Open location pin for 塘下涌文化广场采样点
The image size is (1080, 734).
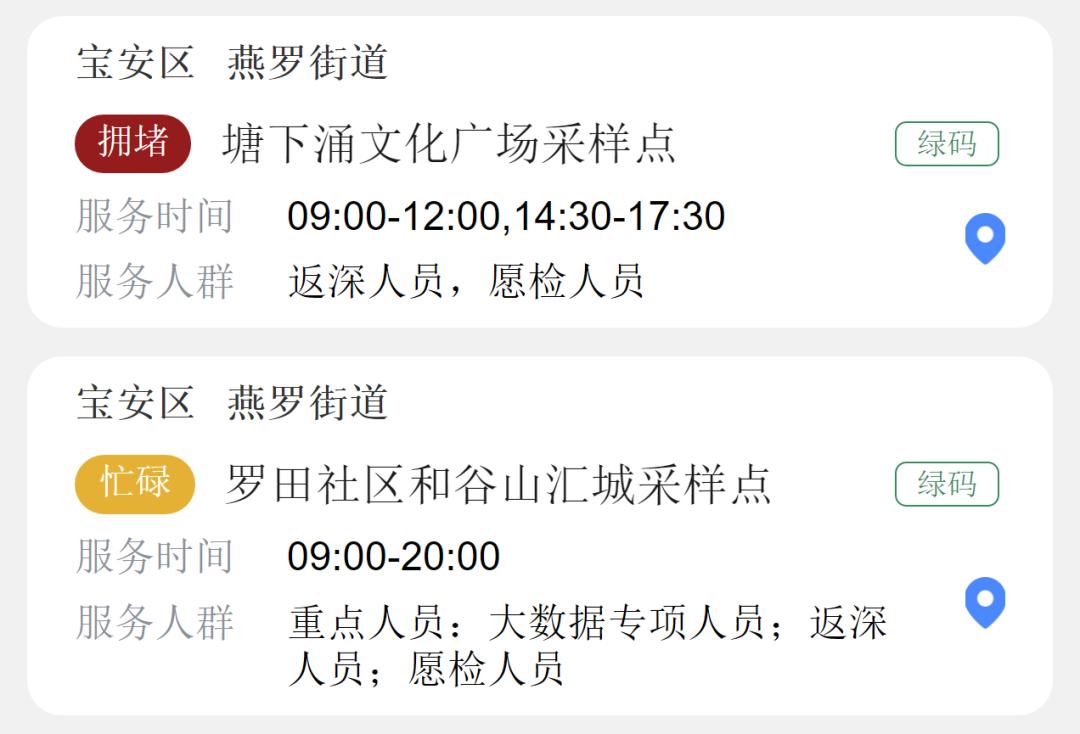(984, 238)
